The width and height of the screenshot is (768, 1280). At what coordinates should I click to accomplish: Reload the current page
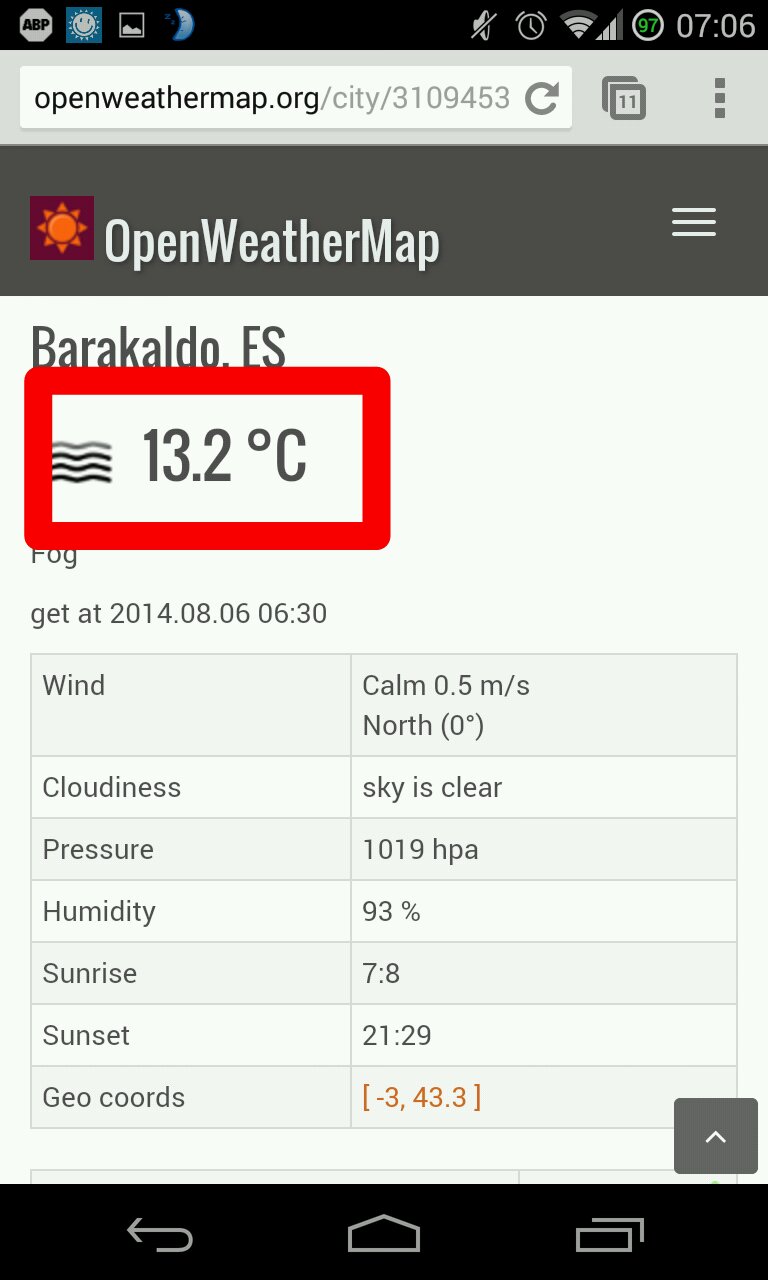[x=542, y=98]
